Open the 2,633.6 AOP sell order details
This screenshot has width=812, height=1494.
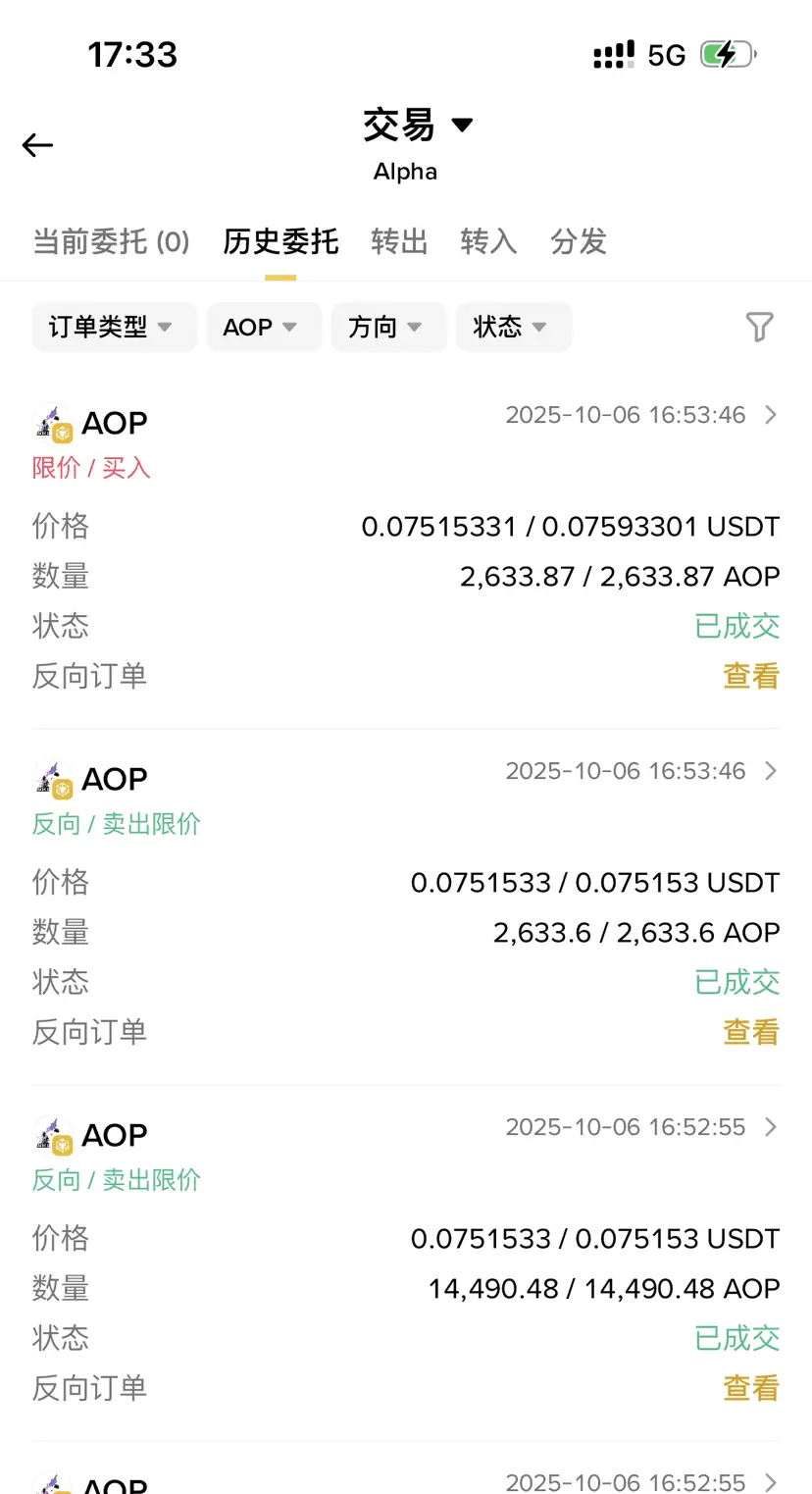770,771
